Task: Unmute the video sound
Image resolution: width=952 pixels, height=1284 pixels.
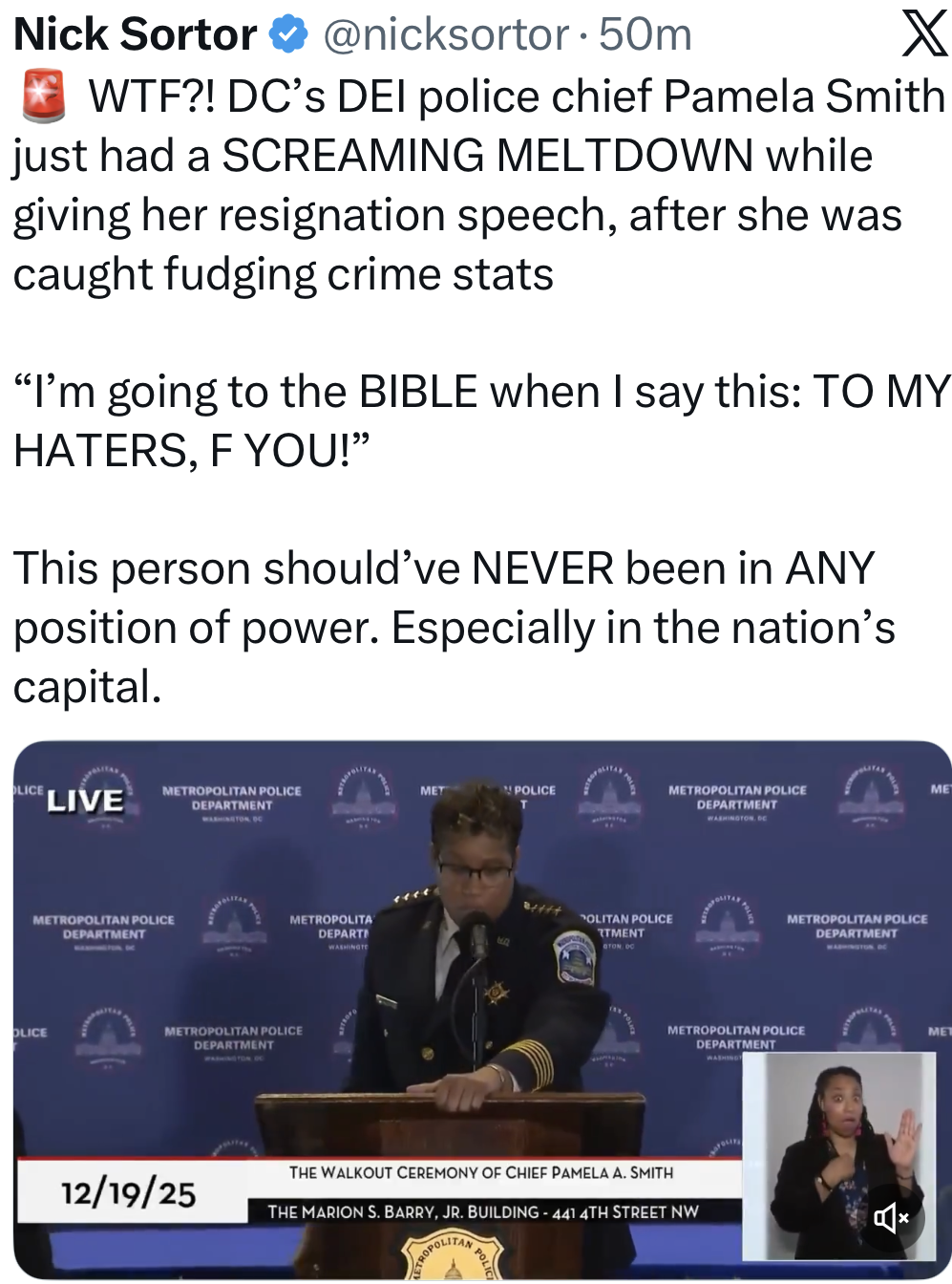Action: [x=891, y=1217]
